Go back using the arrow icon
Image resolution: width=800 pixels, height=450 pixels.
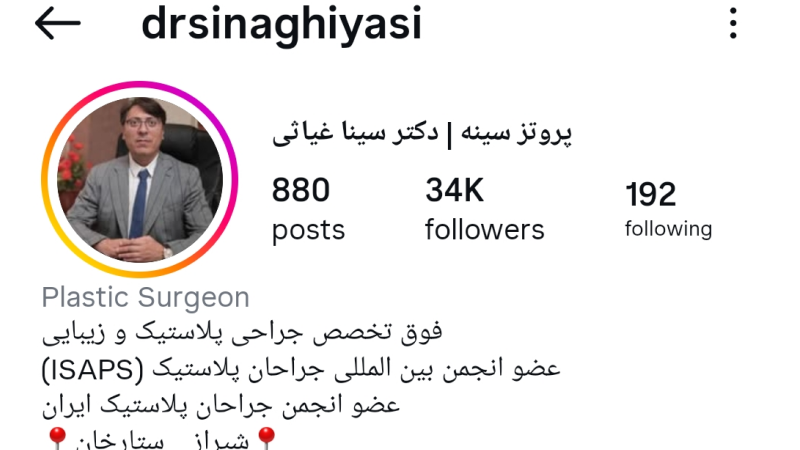(x=57, y=23)
